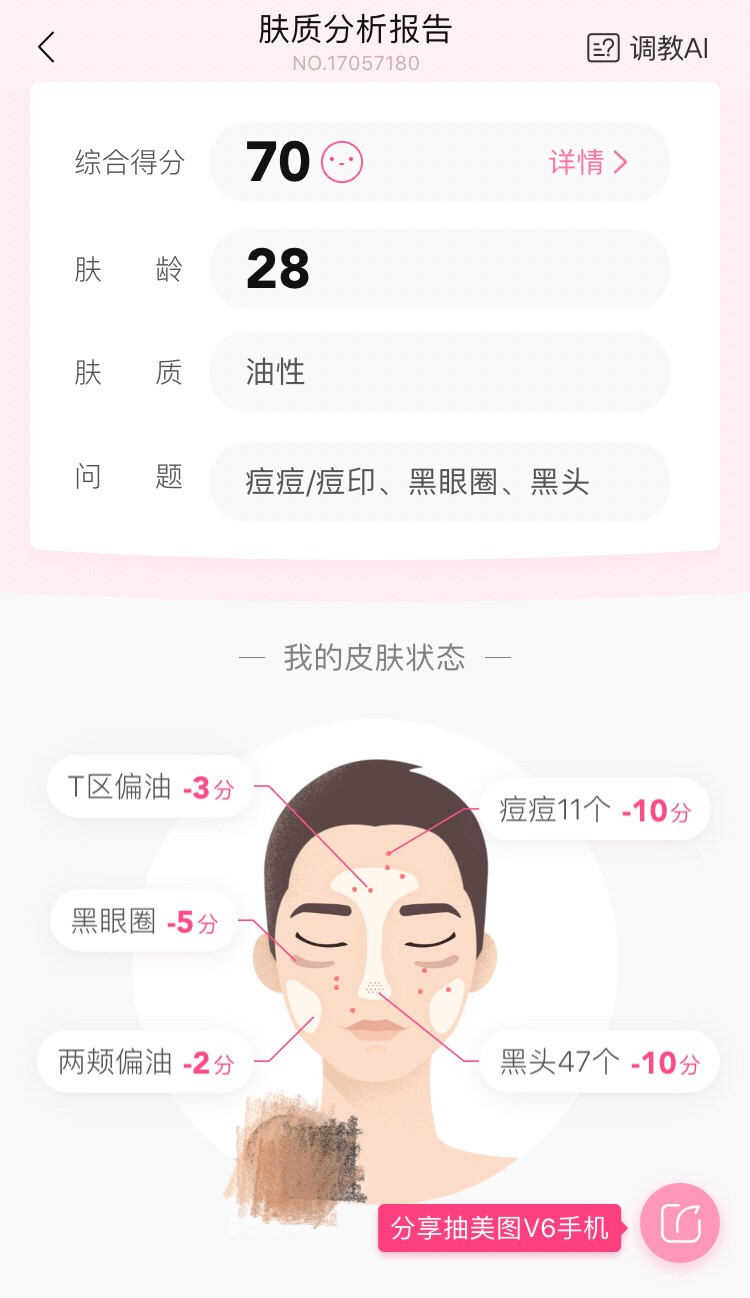Screen dimensions: 750x1298
Task: Go back using the top-left arrow
Action: tap(46, 47)
